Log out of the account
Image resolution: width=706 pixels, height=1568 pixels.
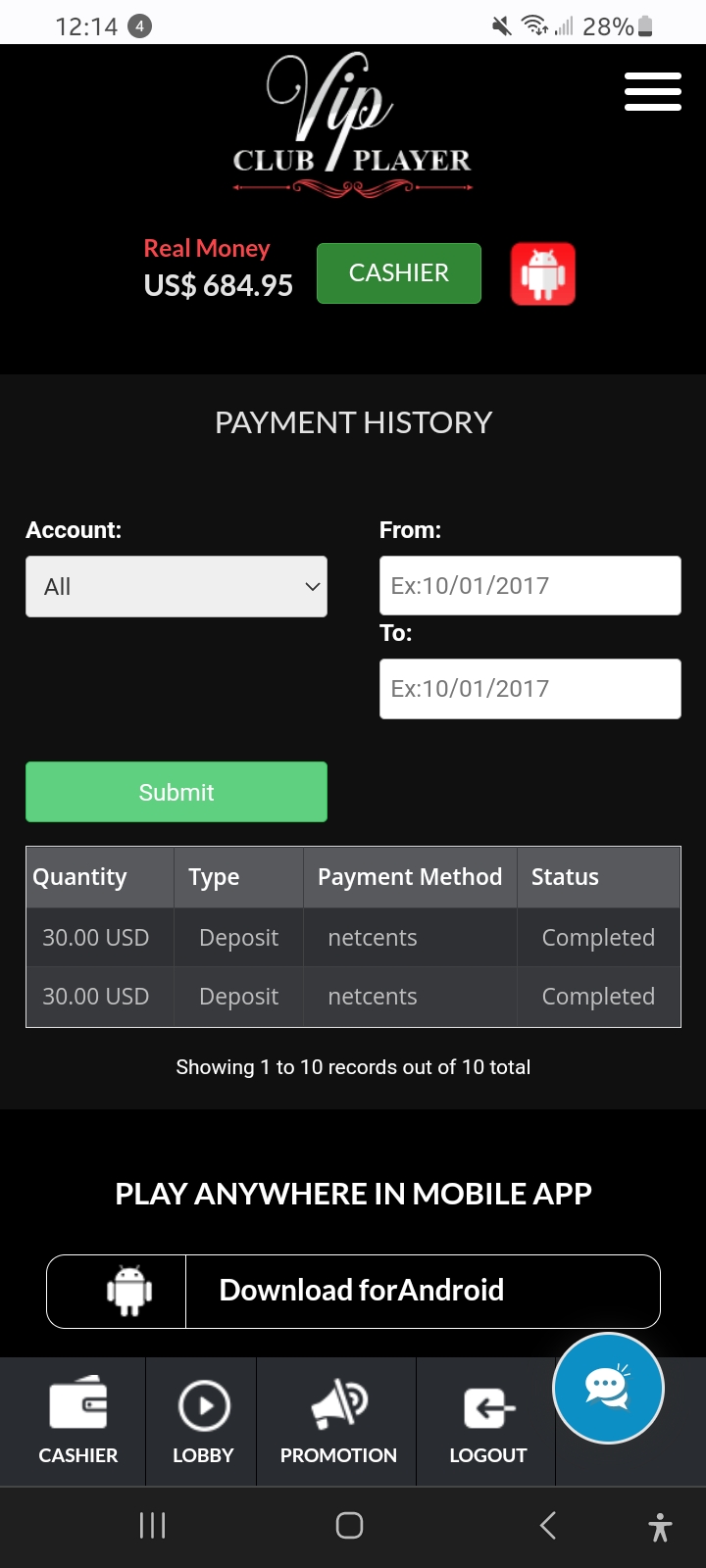487,1421
